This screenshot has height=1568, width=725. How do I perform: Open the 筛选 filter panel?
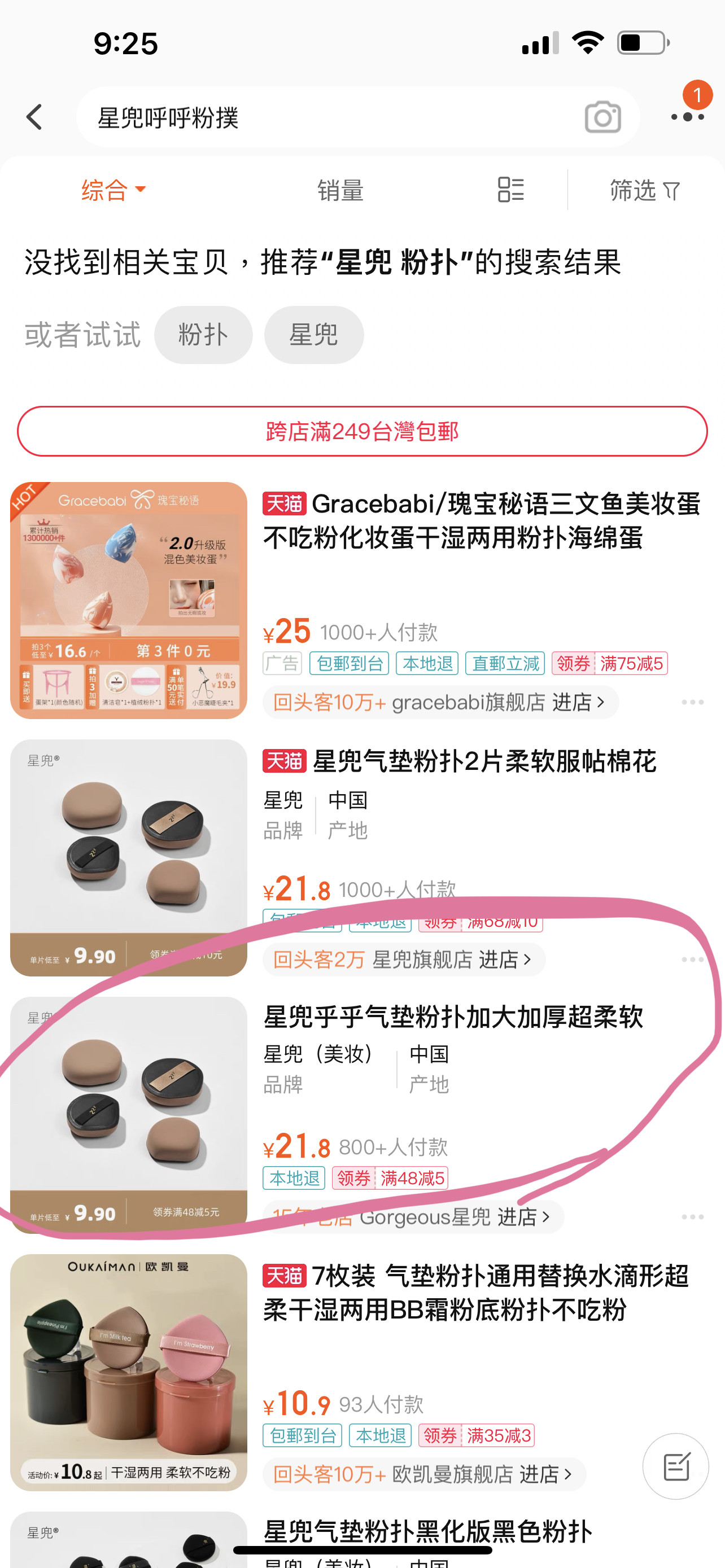click(644, 191)
